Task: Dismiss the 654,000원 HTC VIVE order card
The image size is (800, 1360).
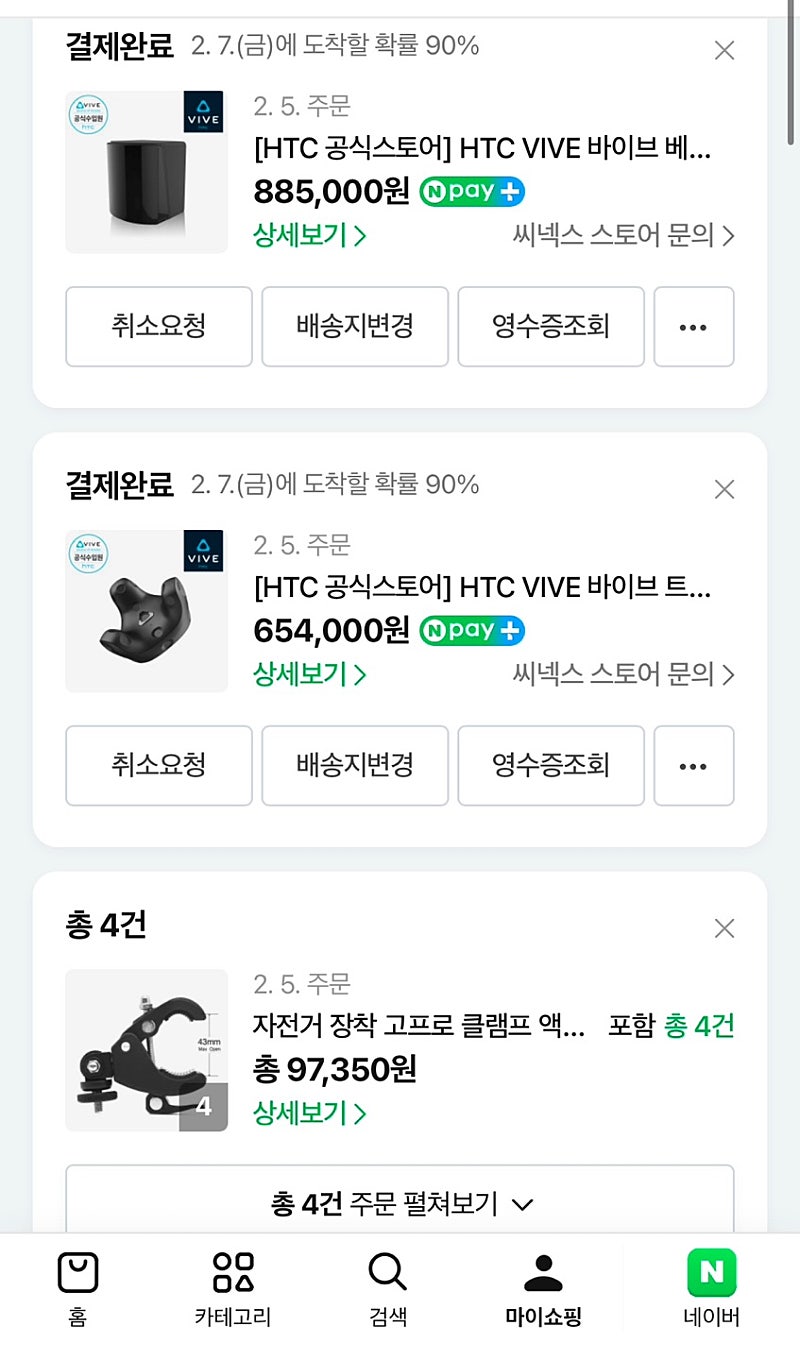Action: pyautogui.click(x=724, y=489)
